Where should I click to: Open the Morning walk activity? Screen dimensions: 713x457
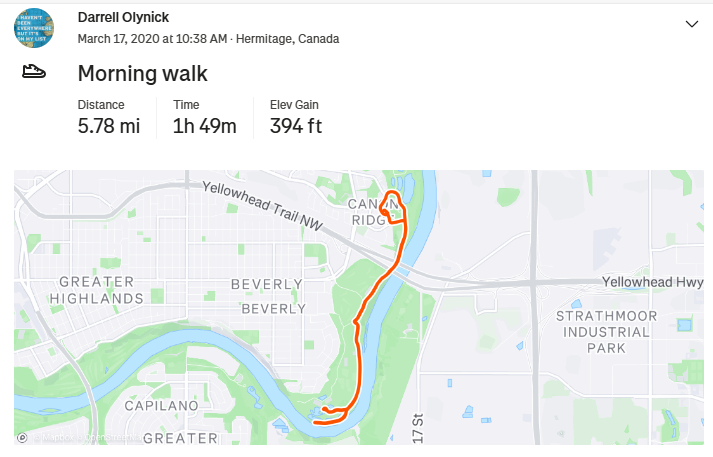coord(142,73)
